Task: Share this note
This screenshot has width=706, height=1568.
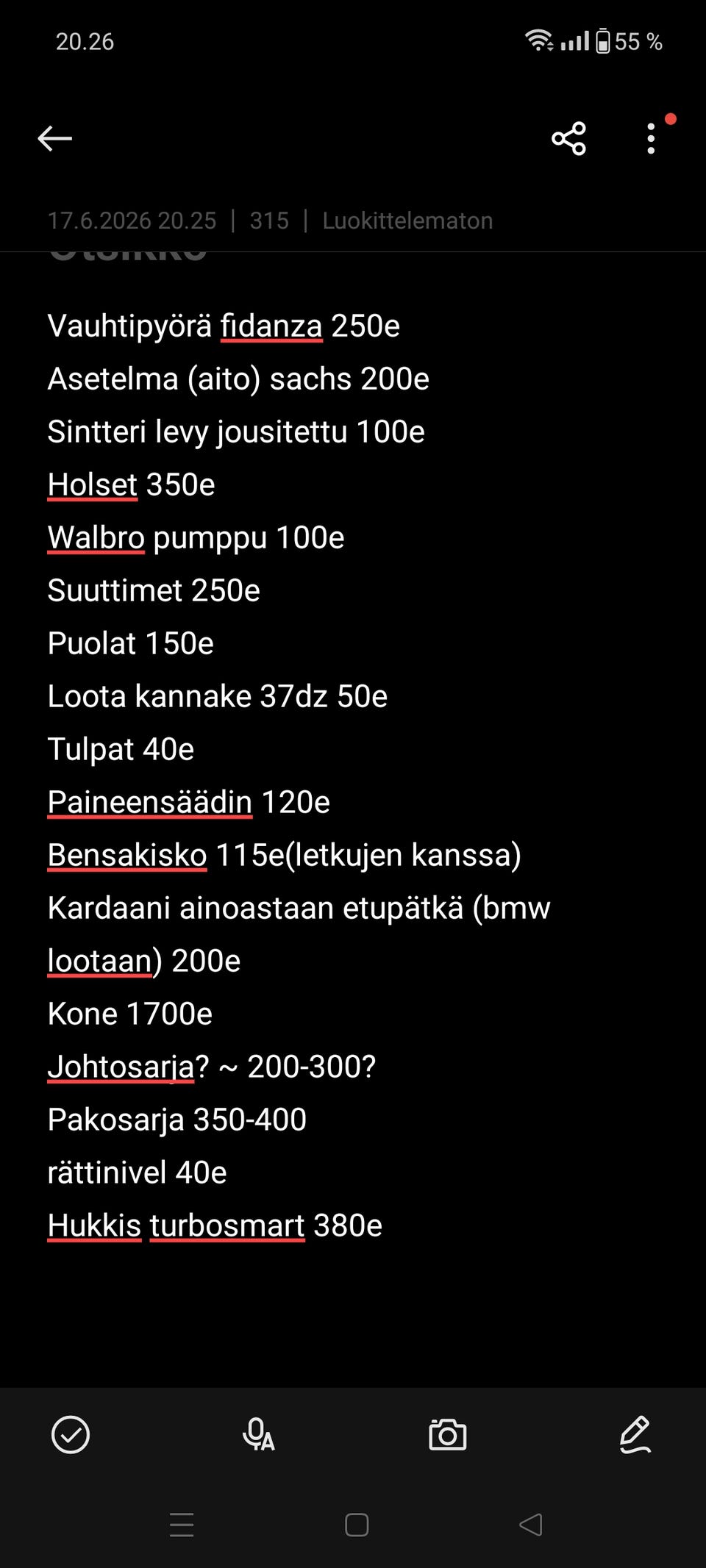Action: [x=568, y=138]
